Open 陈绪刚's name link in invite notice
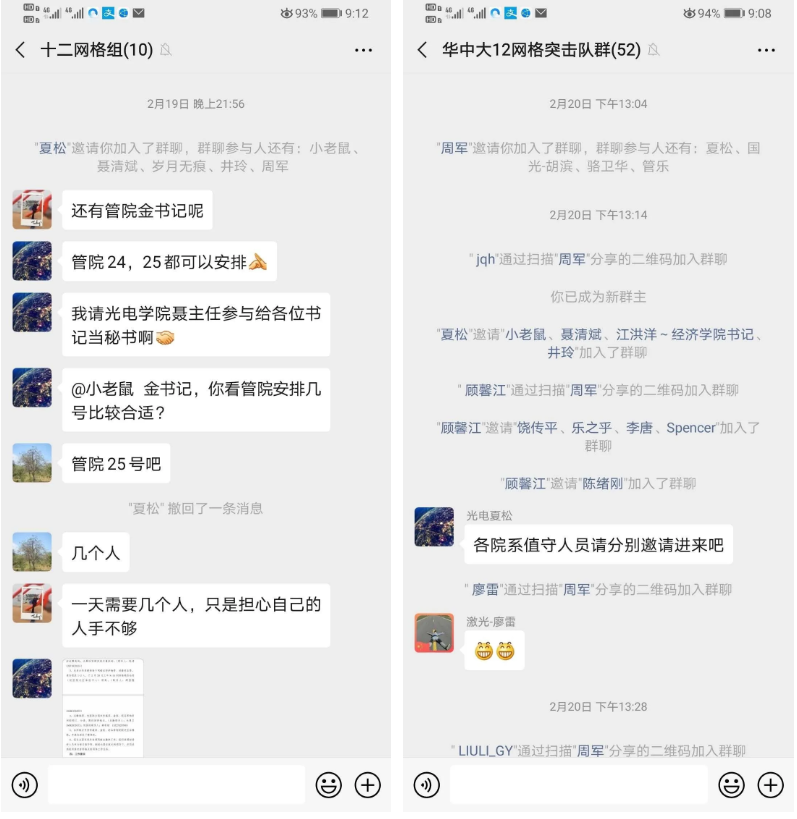This screenshot has height=819, width=797. (602, 483)
